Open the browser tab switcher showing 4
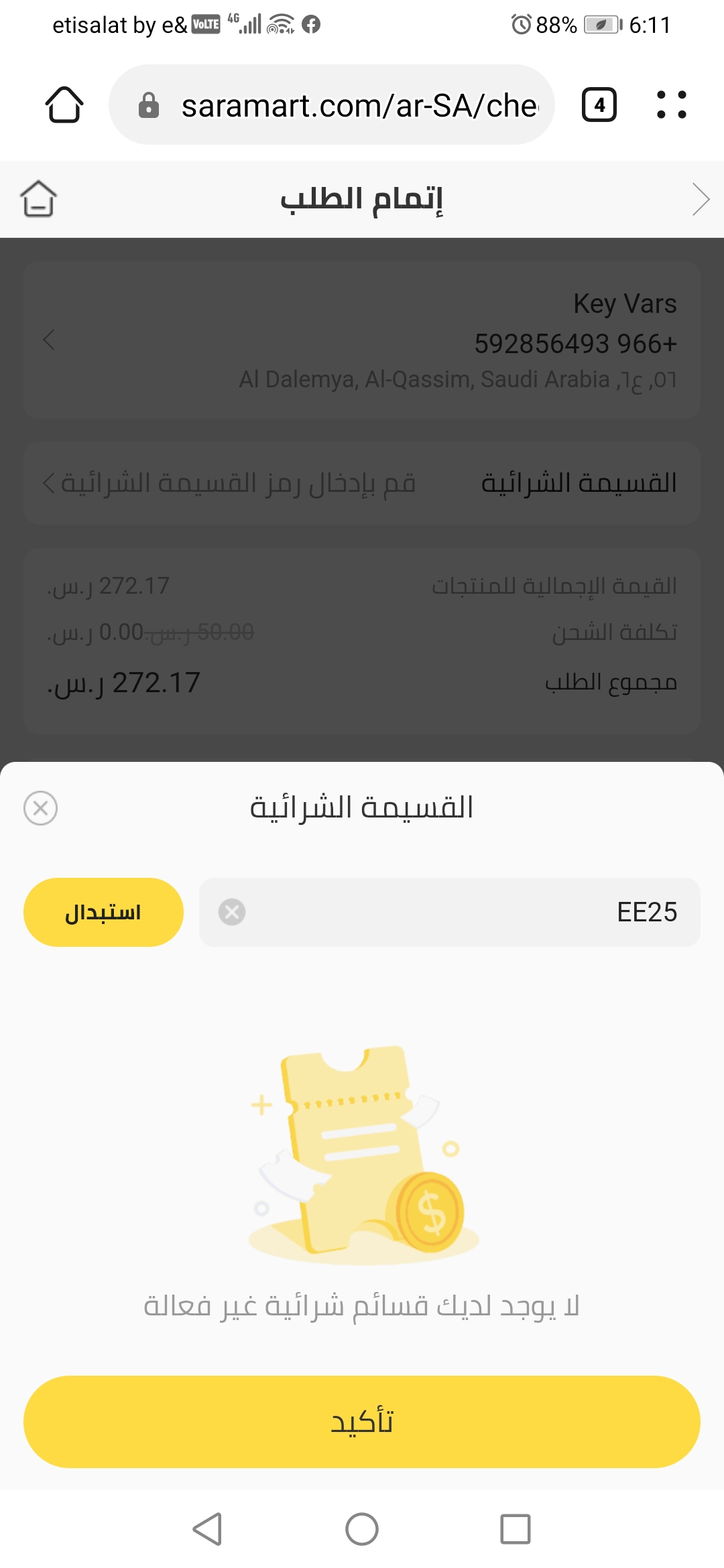The image size is (724, 1568). click(x=599, y=105)
